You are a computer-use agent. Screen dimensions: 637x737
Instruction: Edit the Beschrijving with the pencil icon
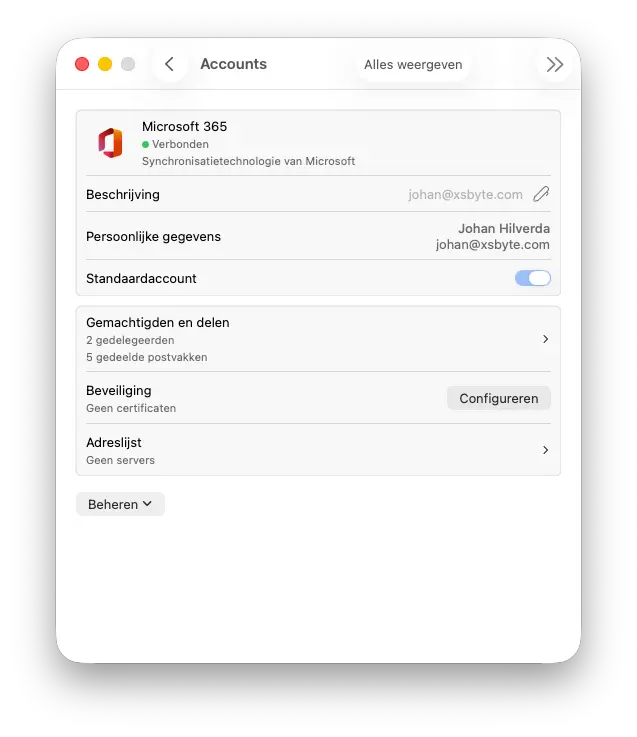[x=541, y=194]
